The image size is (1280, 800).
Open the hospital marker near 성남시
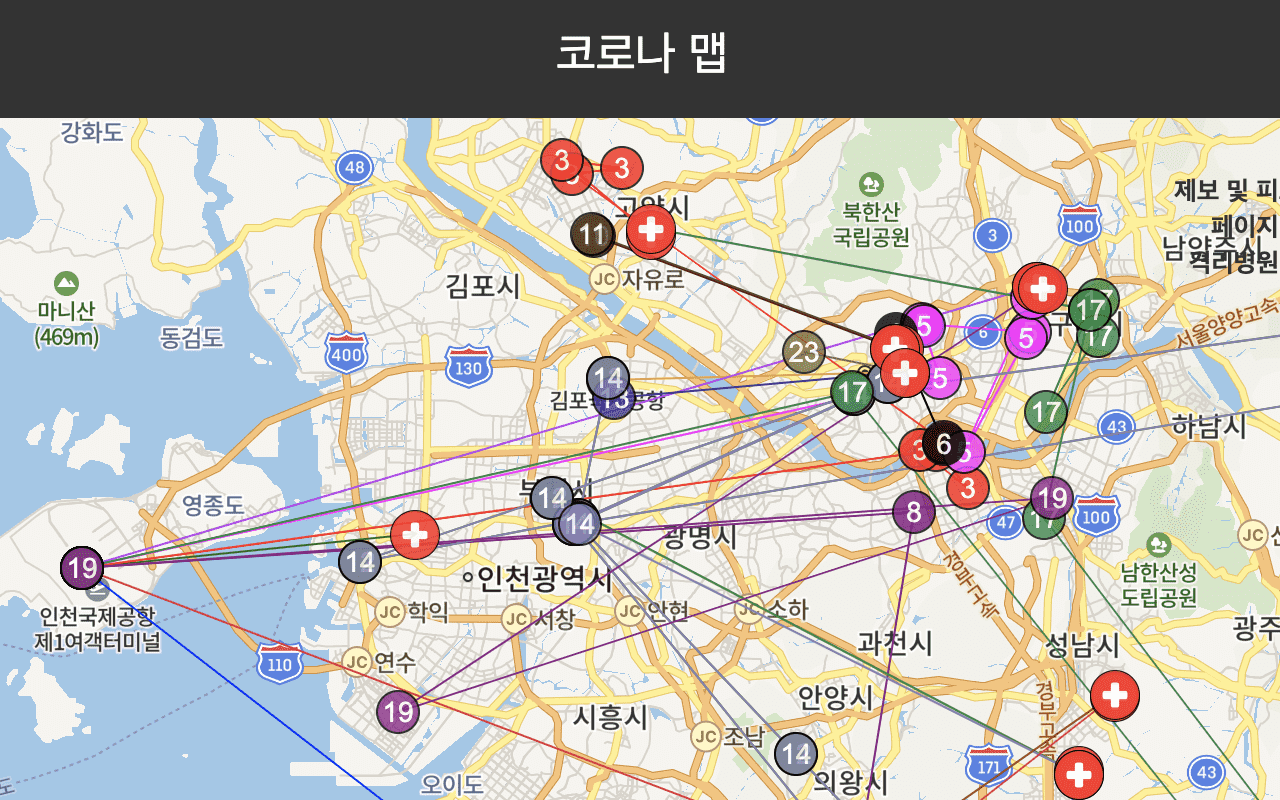1114,694
